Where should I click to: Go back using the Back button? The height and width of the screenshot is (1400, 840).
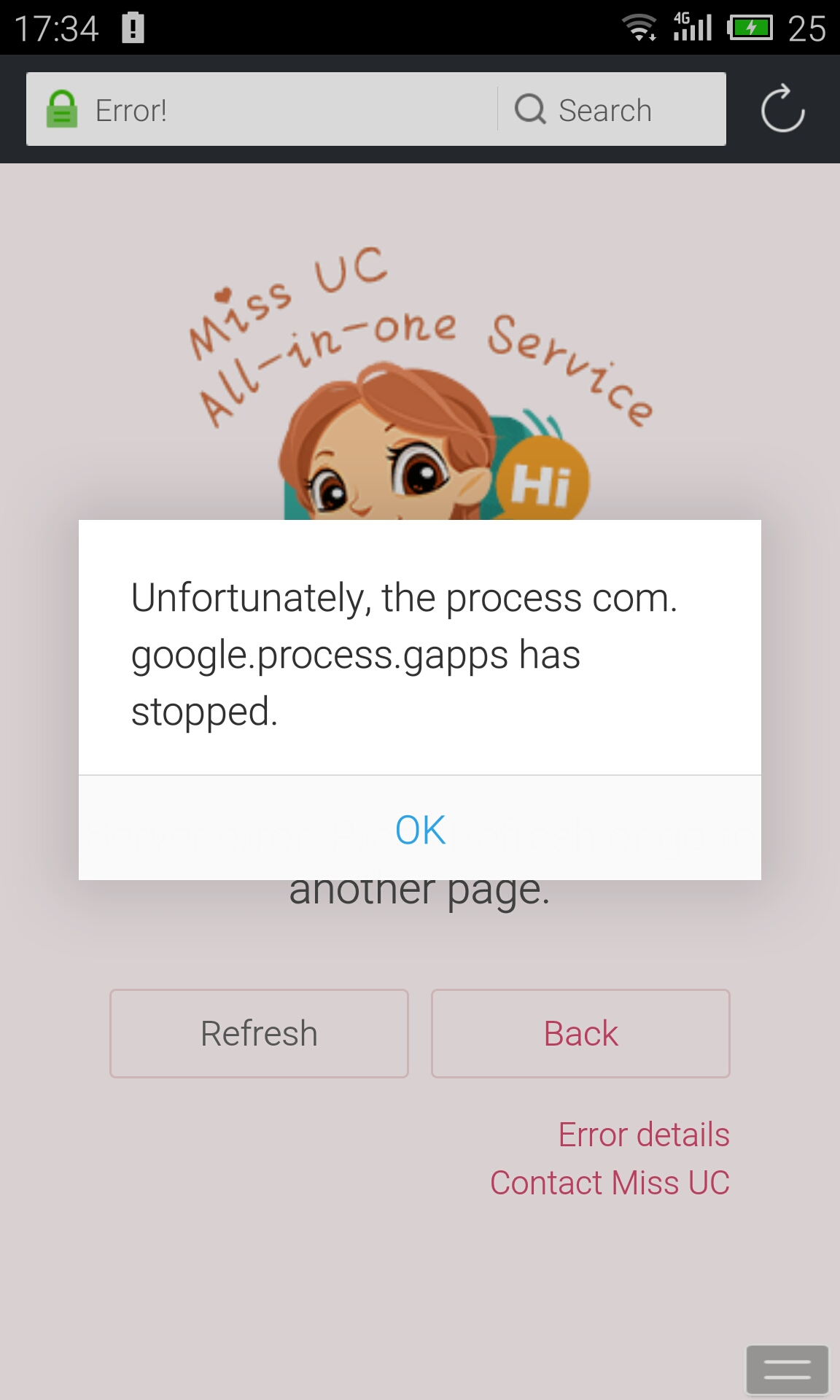tap(580, 1033)
